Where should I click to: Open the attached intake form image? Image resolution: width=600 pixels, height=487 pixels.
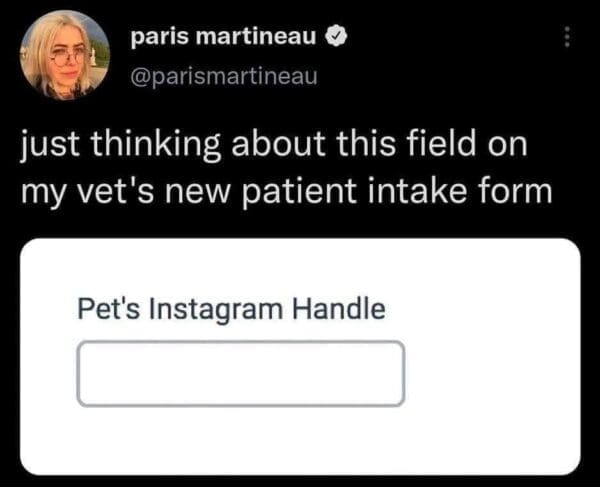tap(300, 355)
